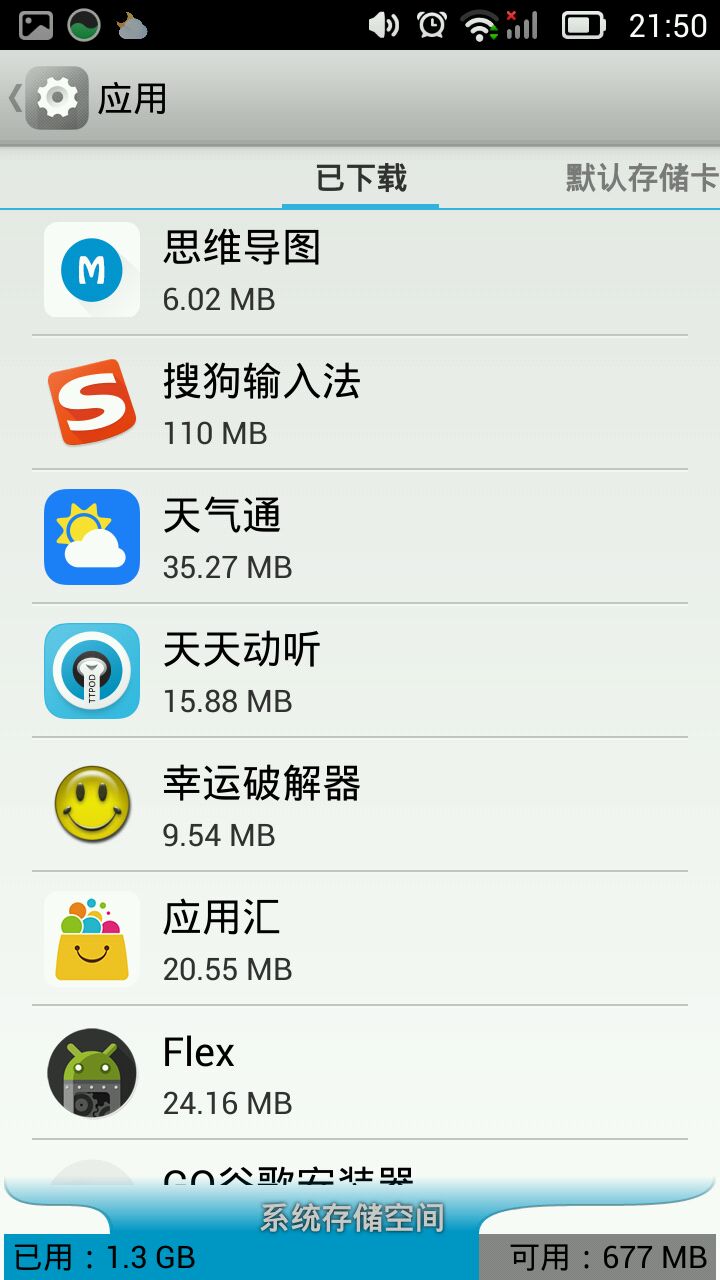View the Flex app details
The height and width of the screenshot is (1280, 720).
pyautogui.click(x=360, y=1073)
